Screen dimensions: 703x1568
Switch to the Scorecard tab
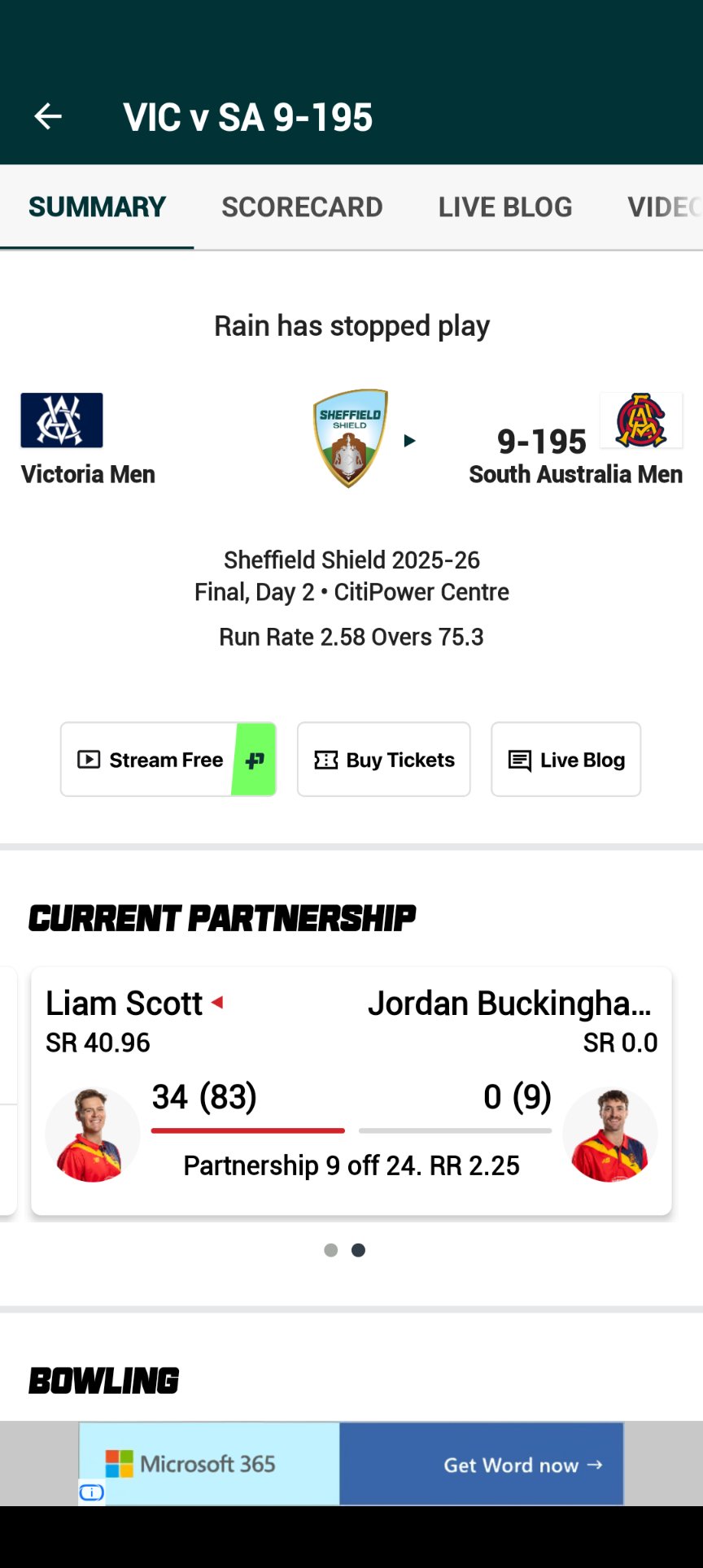pos(302,207)
